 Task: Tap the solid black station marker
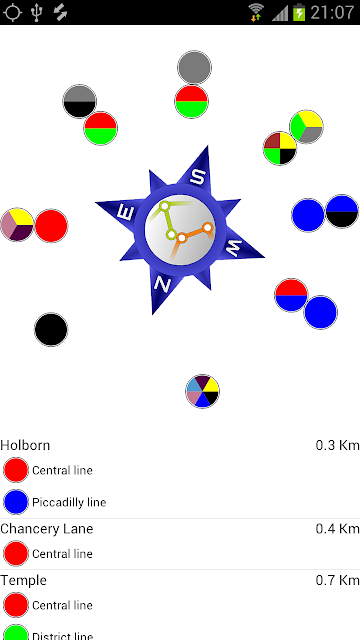click(51, 329)
